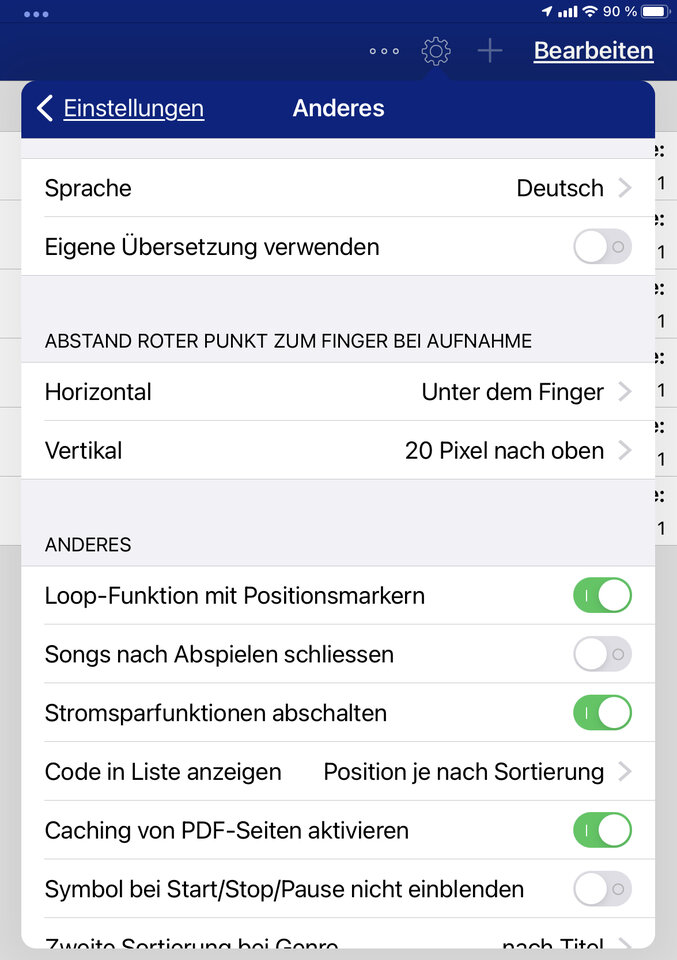
Task: Enable Eigene Übersetzung verwenden
Action: click(602, 247)
